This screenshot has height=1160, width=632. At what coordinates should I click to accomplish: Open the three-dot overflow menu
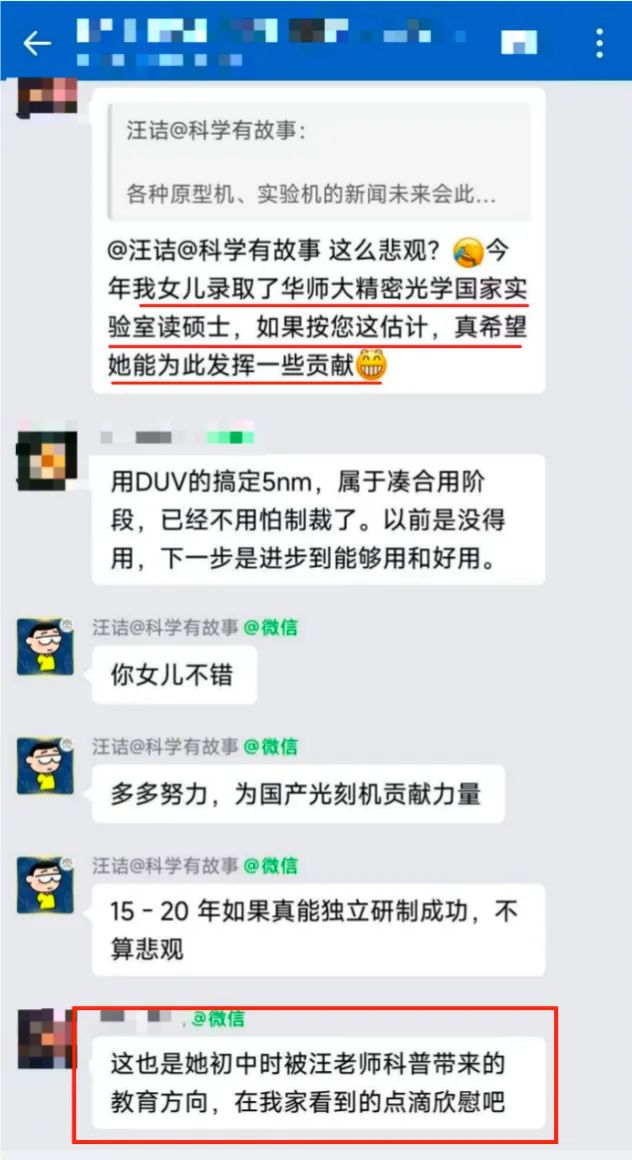tap(599, 43)
